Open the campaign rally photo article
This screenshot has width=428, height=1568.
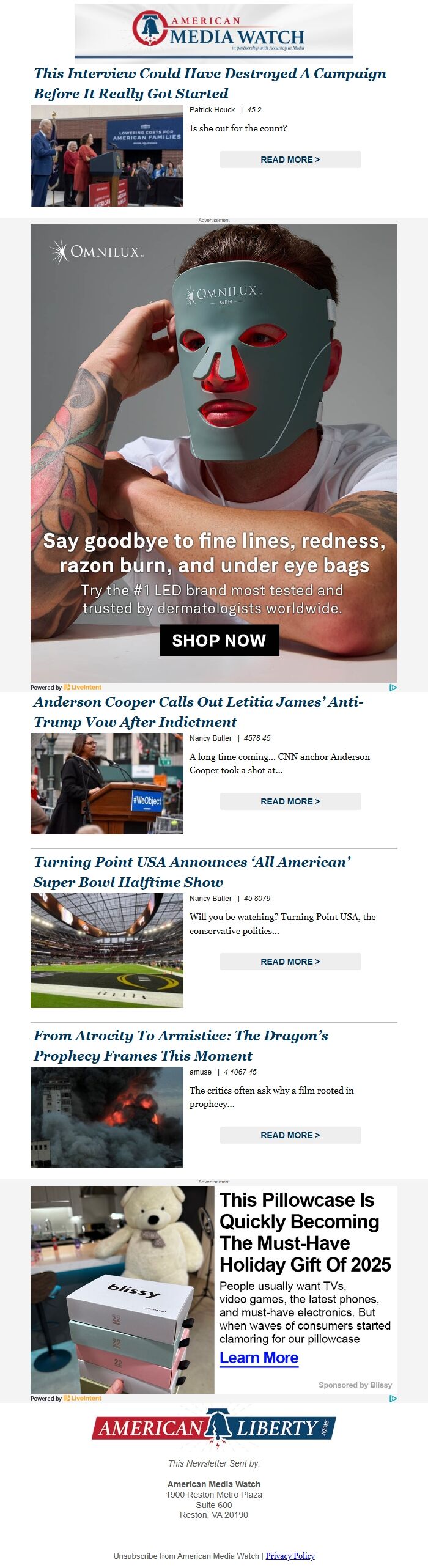click(107, 155)
